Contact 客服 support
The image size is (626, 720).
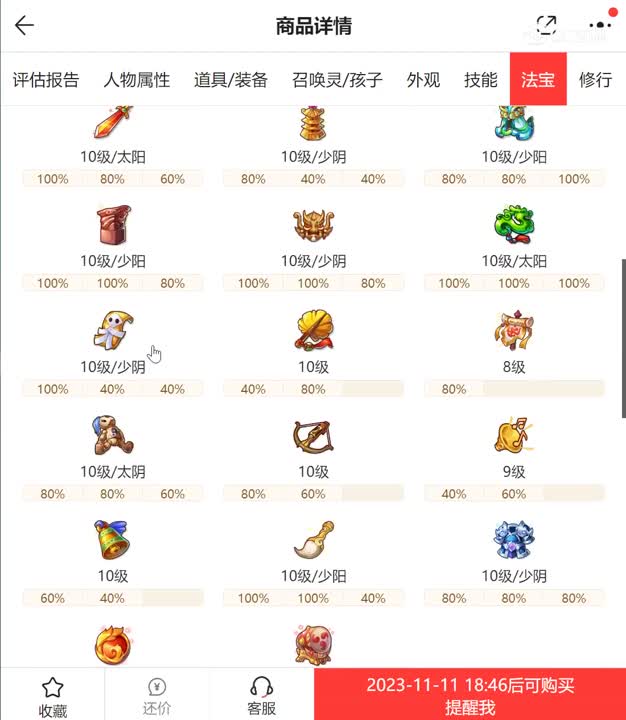point(262,696)
